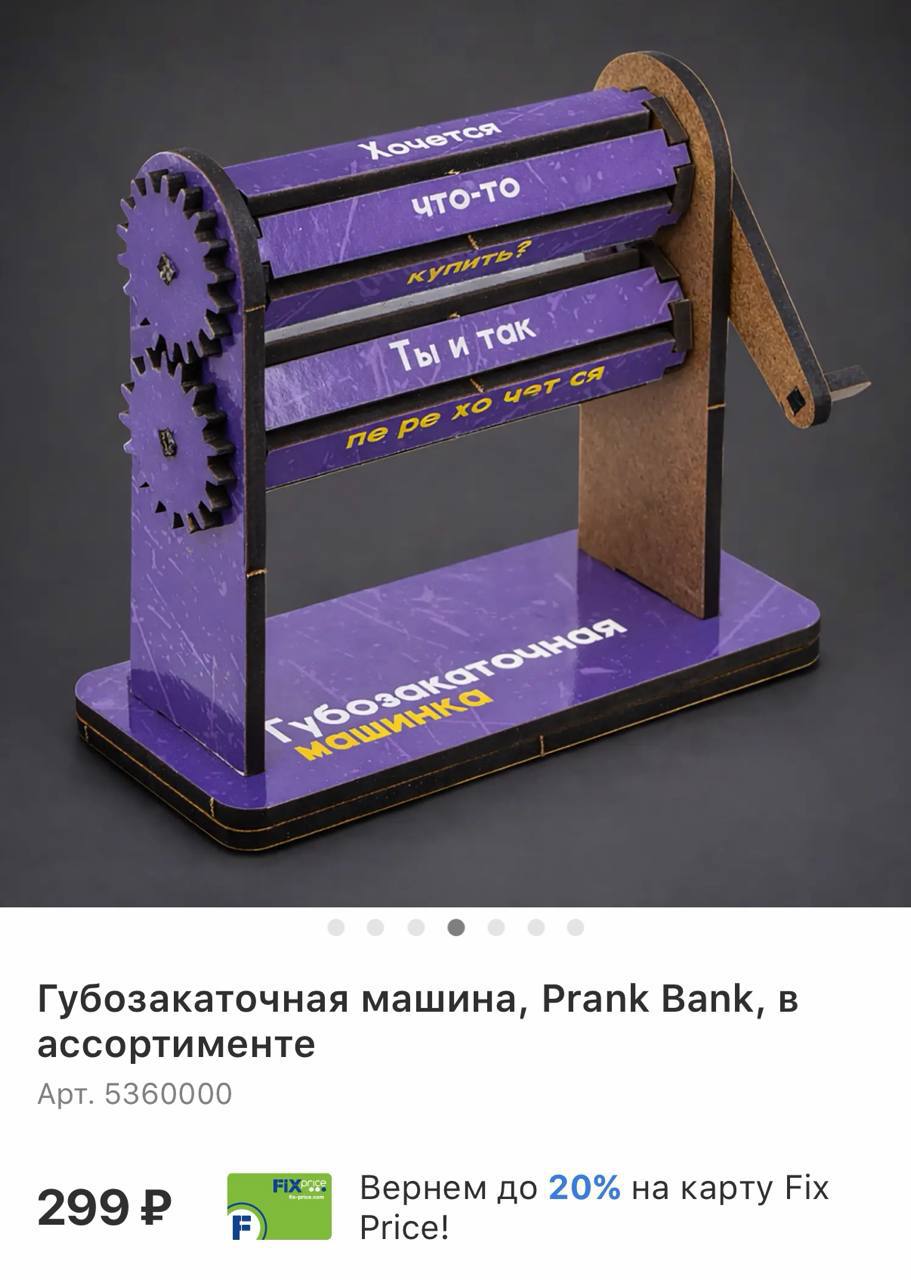
Task: Open the product photo in full view
Action: tap(455, 450)
